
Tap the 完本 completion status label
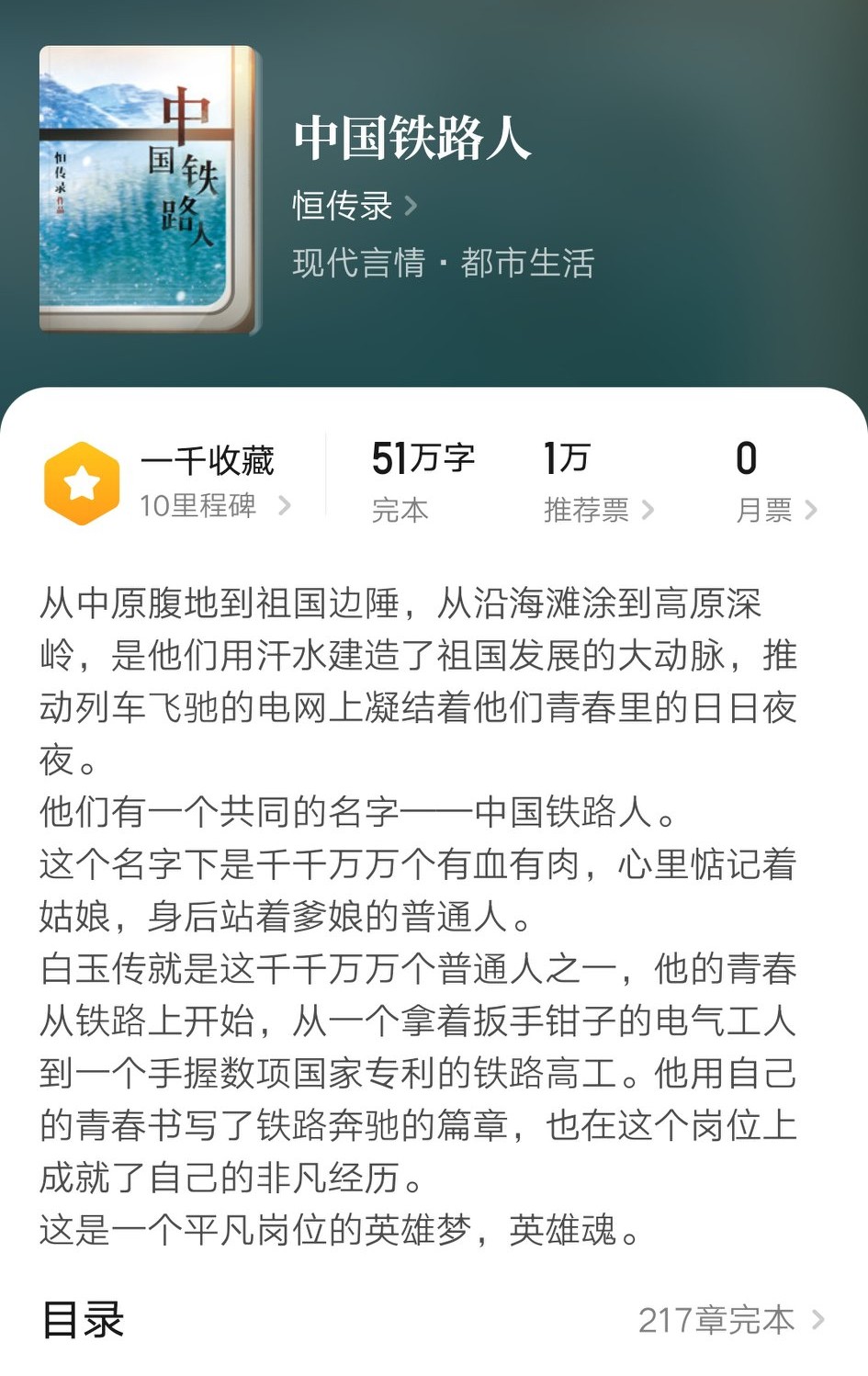pyautogui.click(x=401, y=511)
